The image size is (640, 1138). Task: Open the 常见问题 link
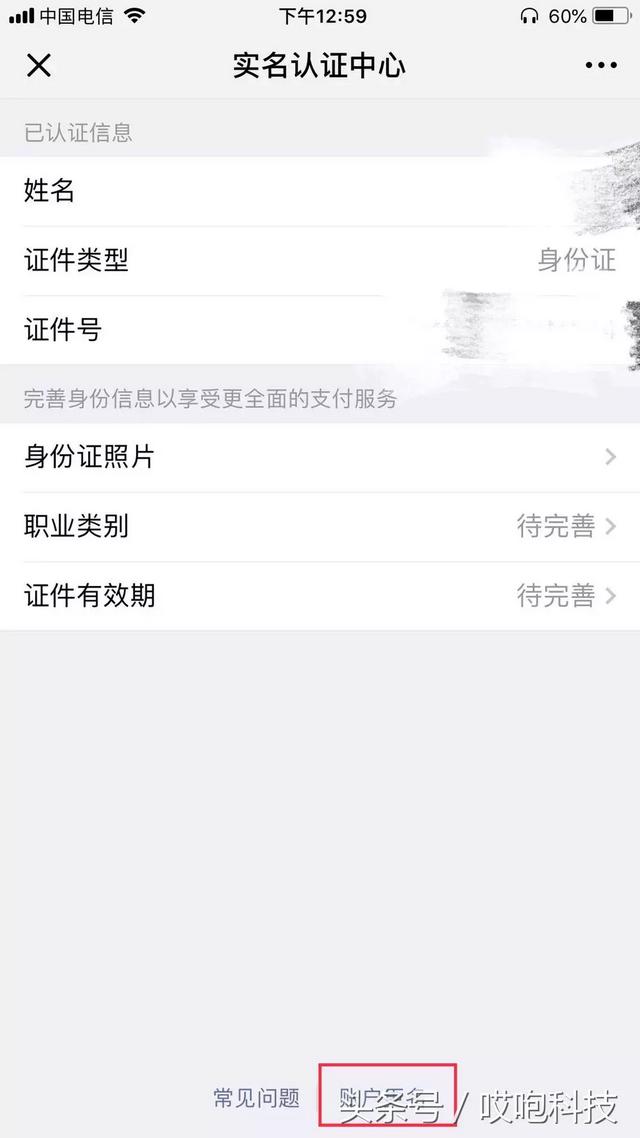257,1097
